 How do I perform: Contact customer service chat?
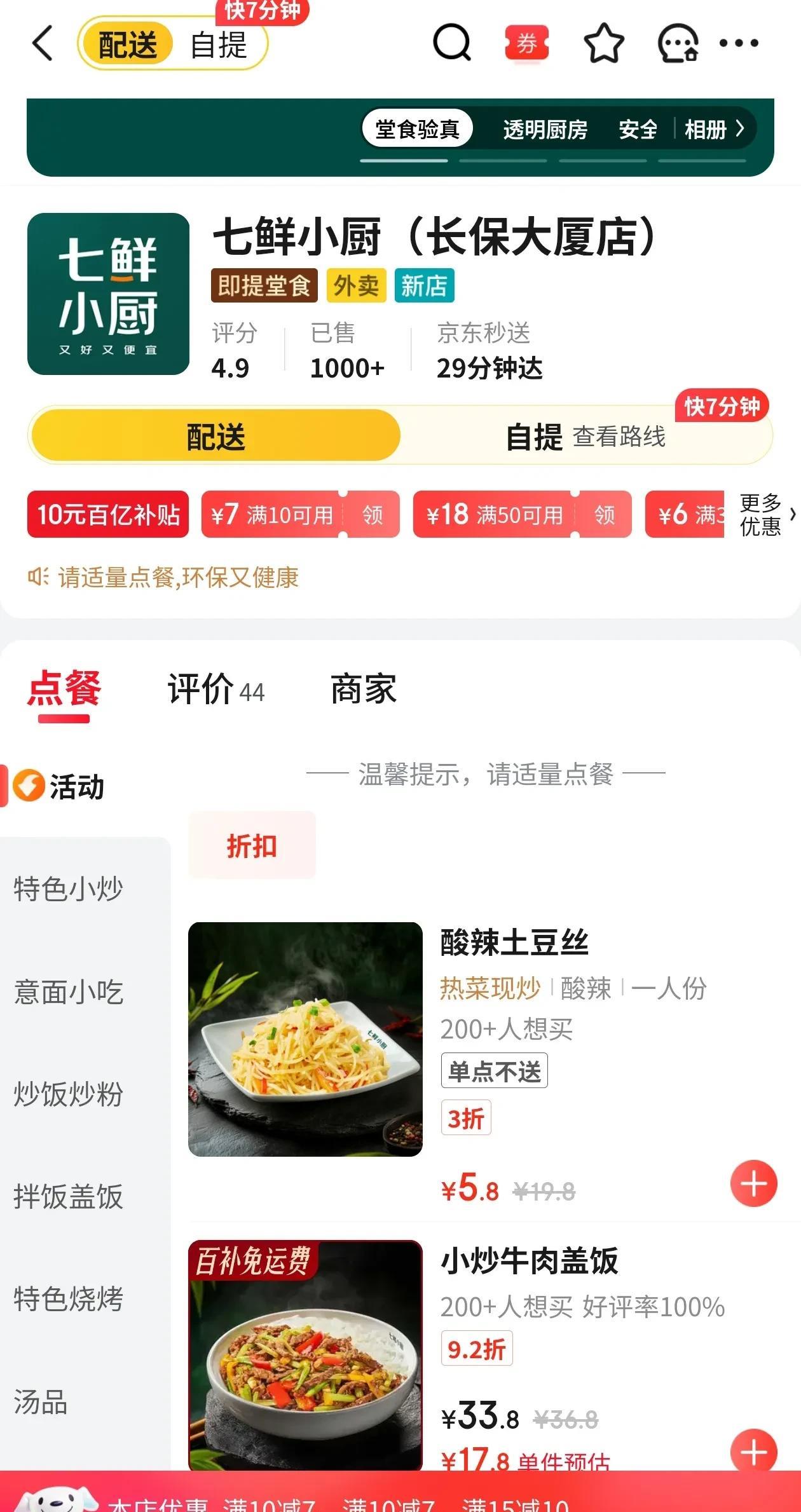click(x=678, y=44)
